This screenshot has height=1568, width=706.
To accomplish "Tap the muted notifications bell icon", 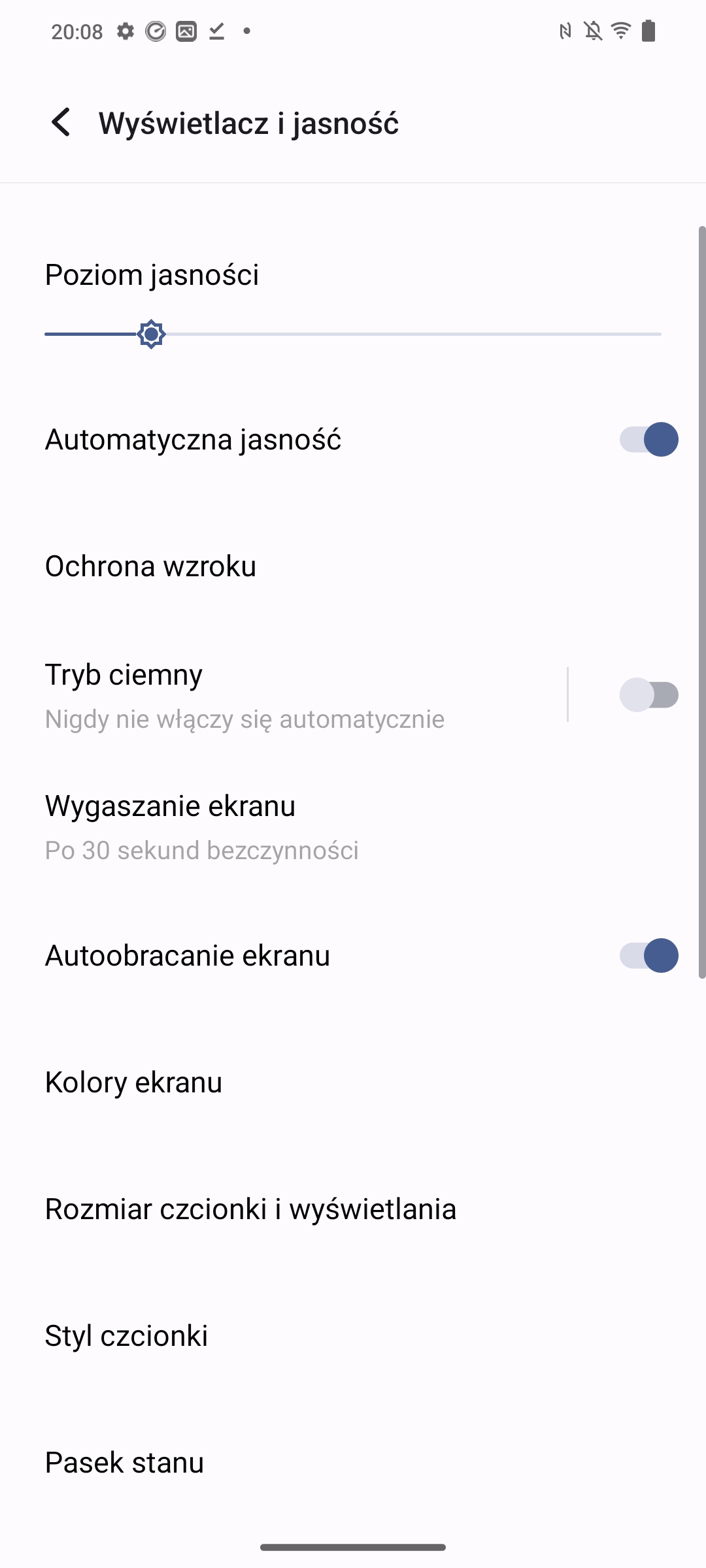I will click(x=594, y=31).
